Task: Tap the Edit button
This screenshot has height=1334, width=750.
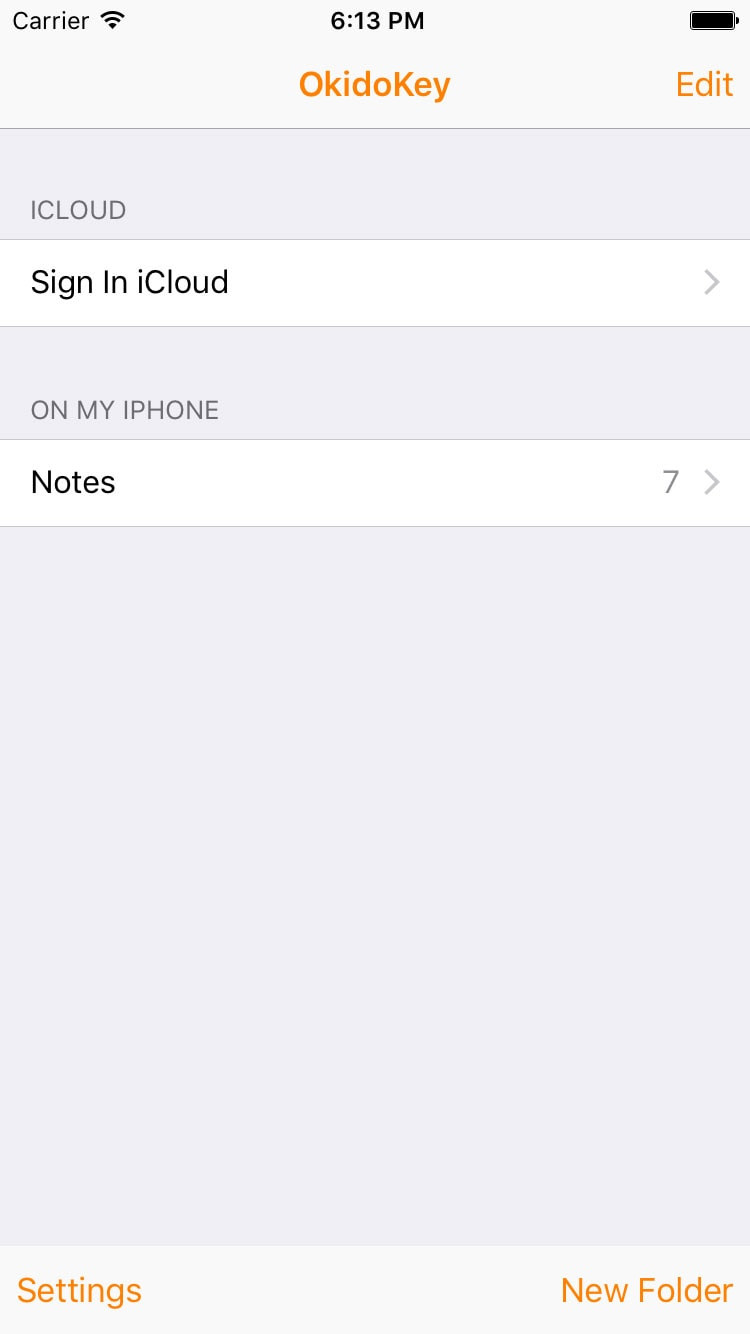Action: [x=704, y=84]
